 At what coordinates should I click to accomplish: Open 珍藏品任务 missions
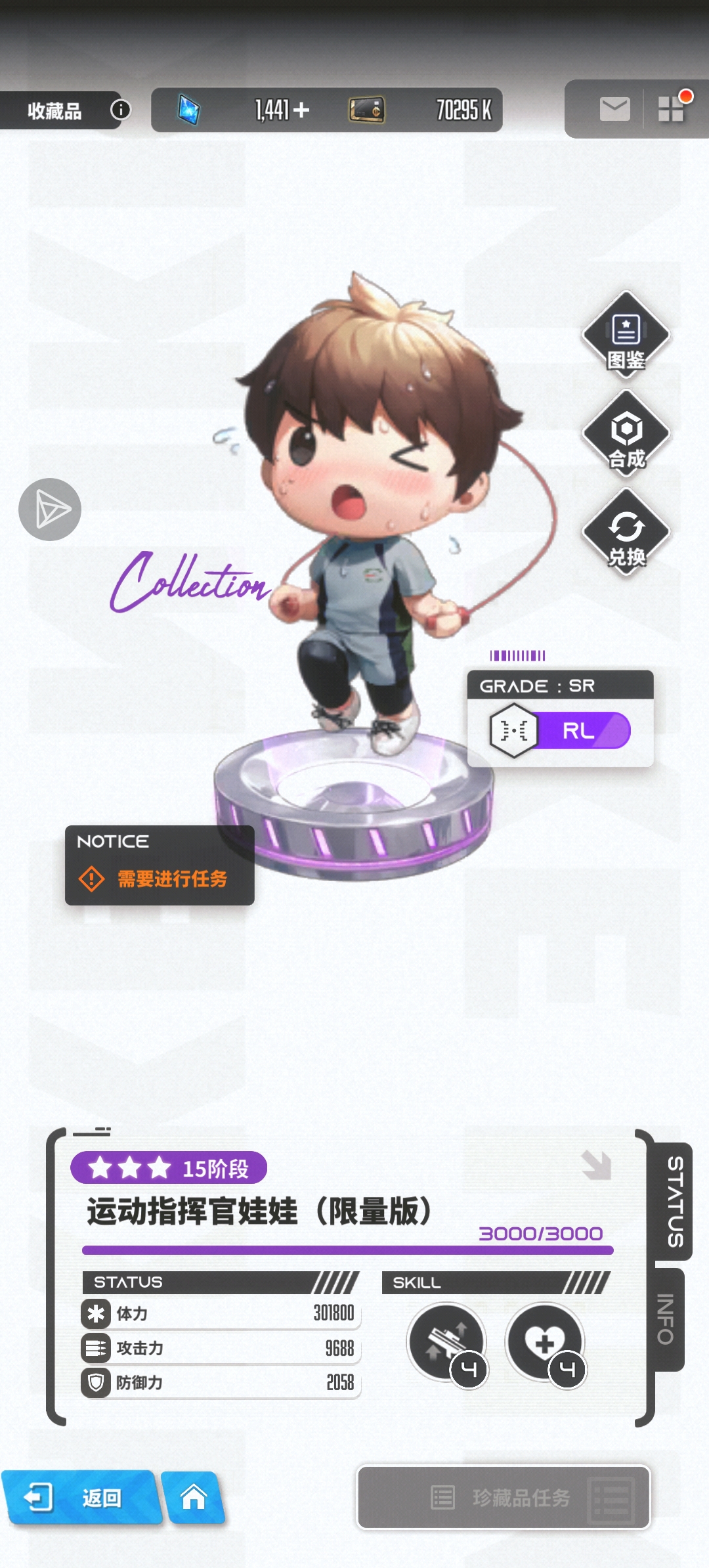[503, 1498]
